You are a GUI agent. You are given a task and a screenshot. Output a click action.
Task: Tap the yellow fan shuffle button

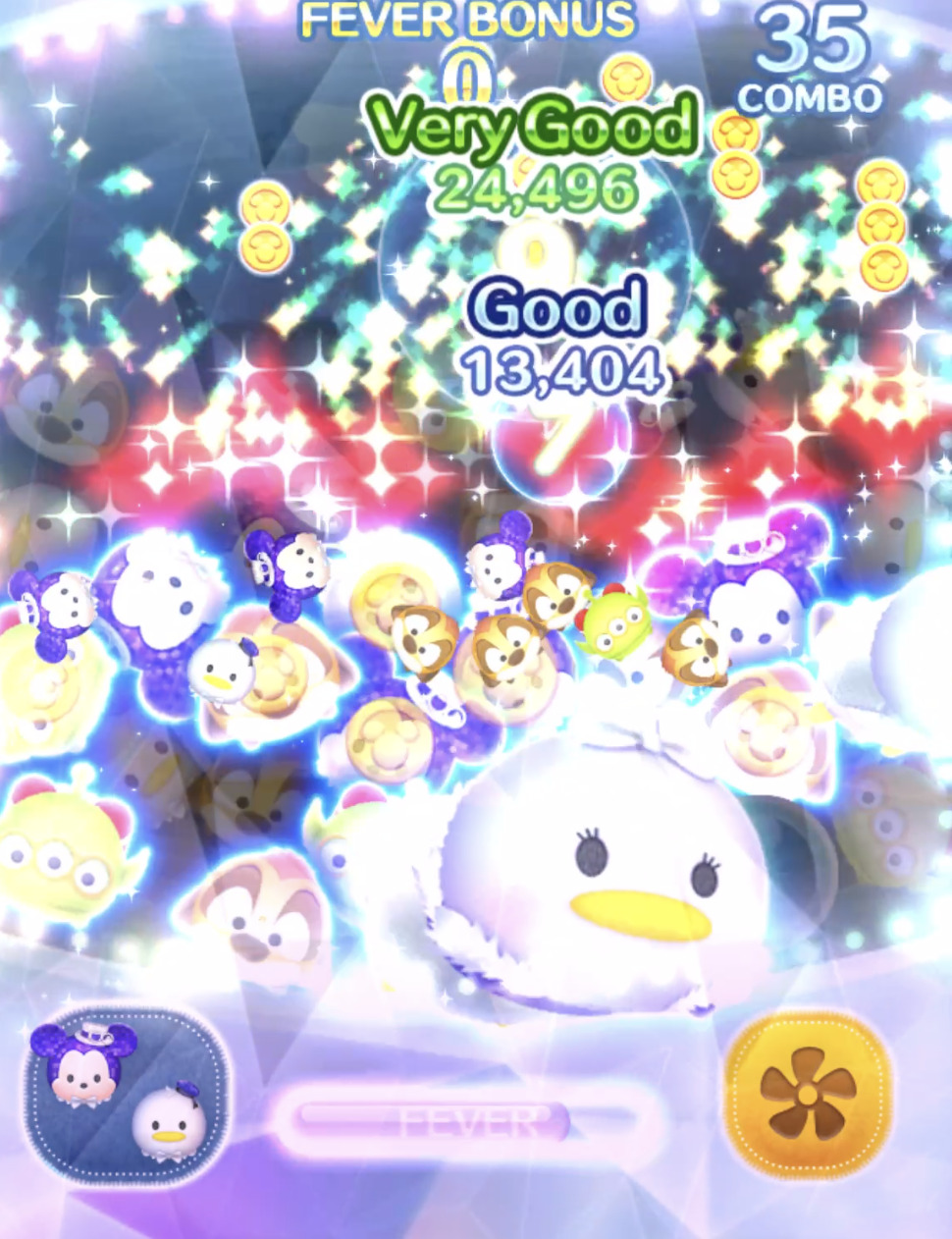coord(808,1093)
